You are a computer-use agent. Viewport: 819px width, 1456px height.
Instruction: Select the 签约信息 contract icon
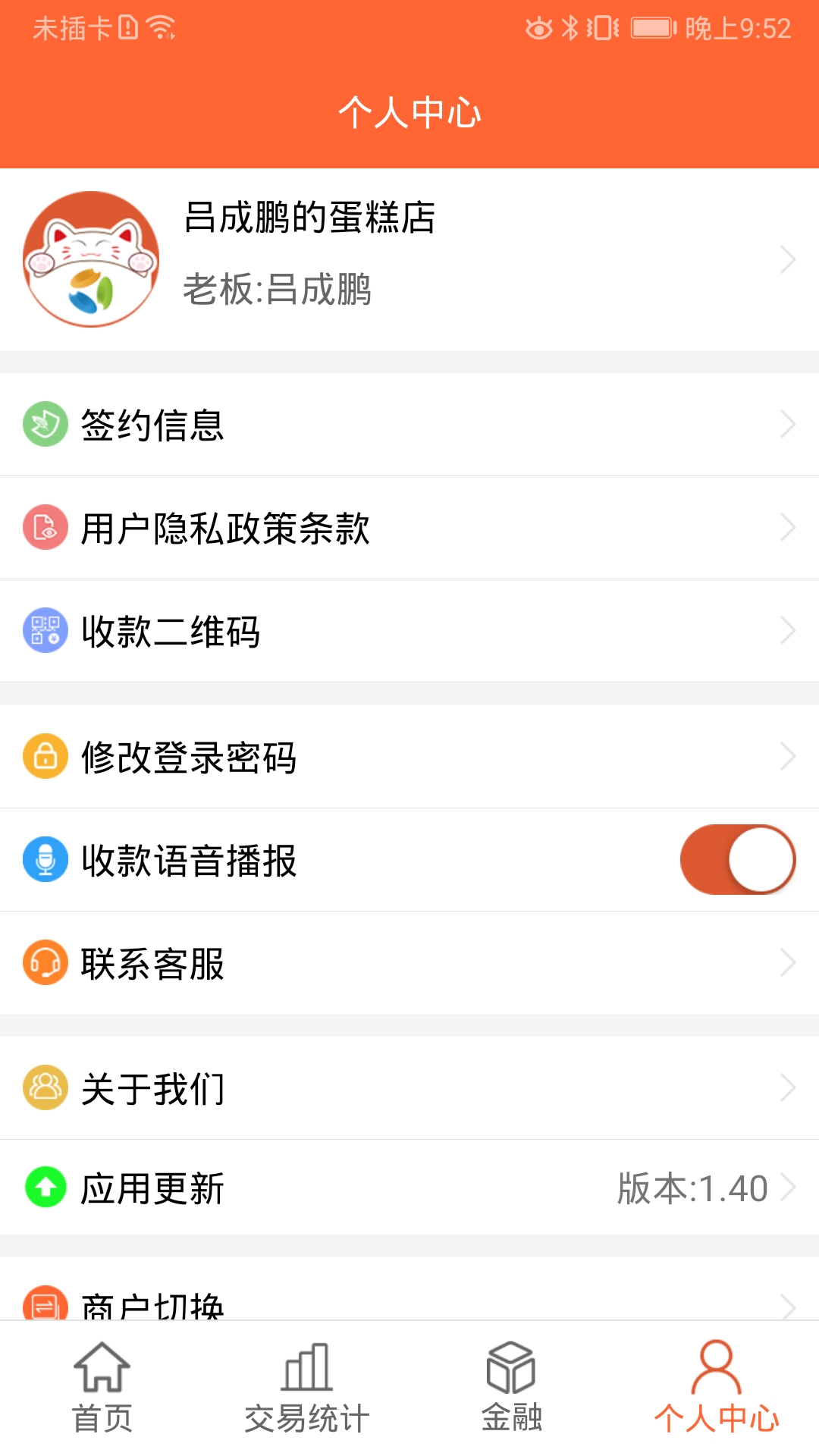[x=45, y=425]
